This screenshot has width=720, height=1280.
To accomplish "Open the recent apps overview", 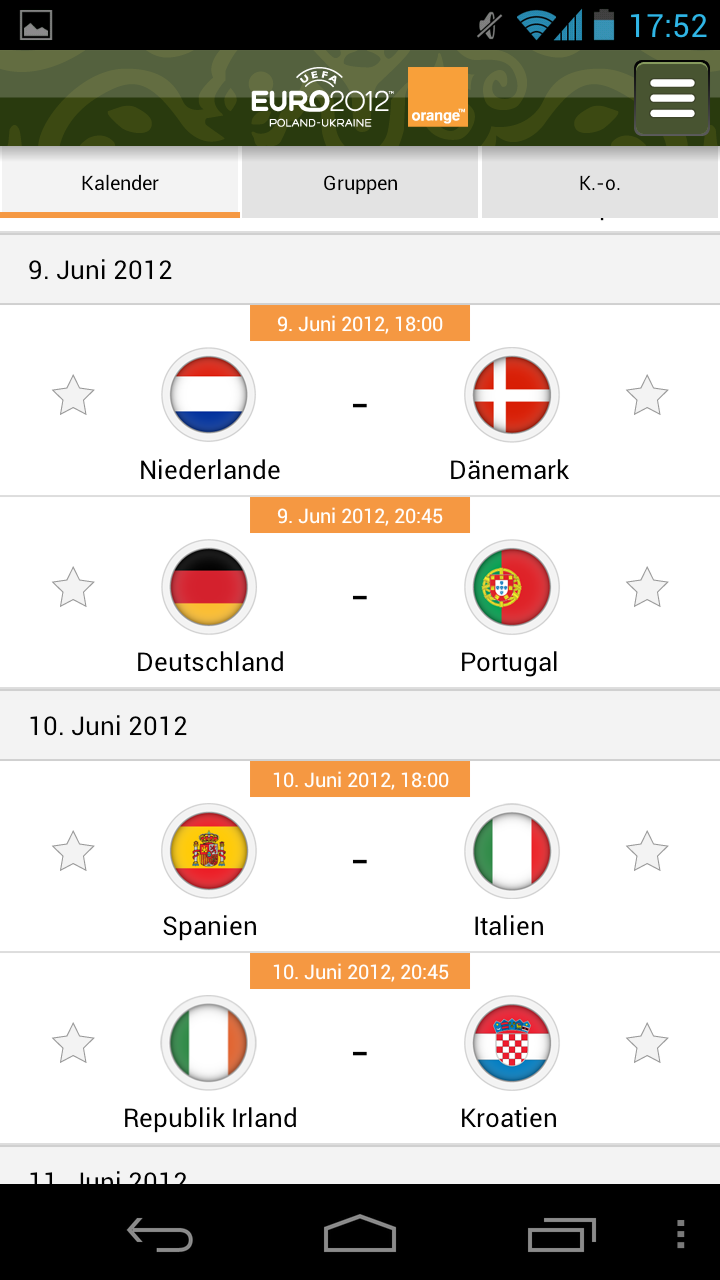I will click(x=562, y=1234).
